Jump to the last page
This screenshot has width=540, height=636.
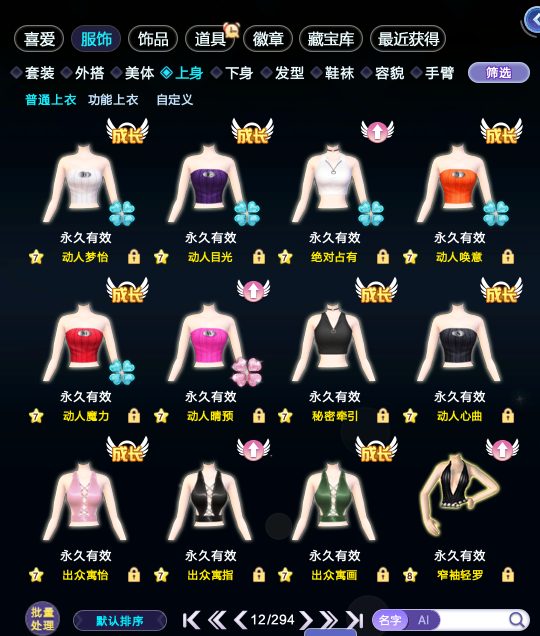point(354,620)
